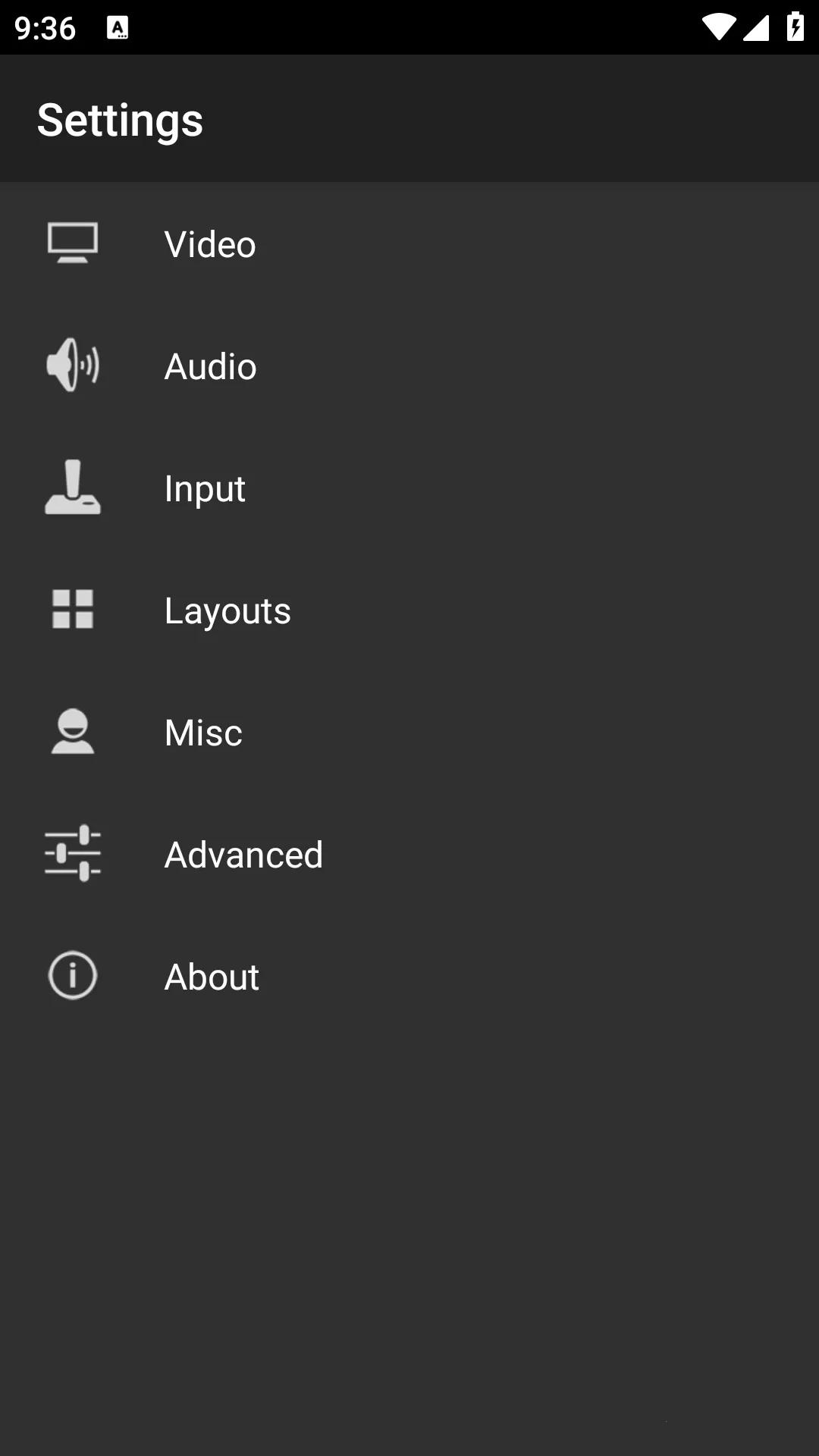
Task: Open Advanced settings
Action: (x=243, y=855)
